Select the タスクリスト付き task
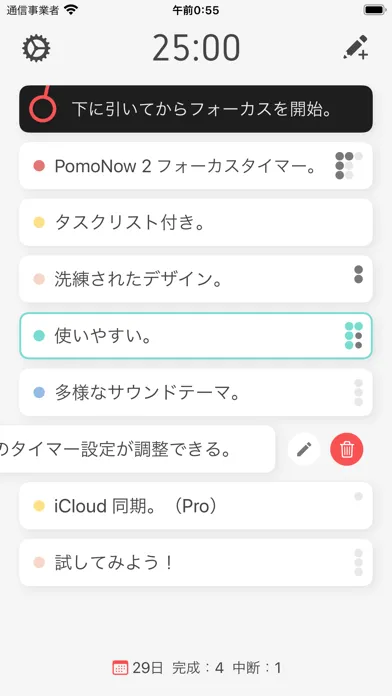The width and height of the screenshot is (392, 696). coord(196,222)
